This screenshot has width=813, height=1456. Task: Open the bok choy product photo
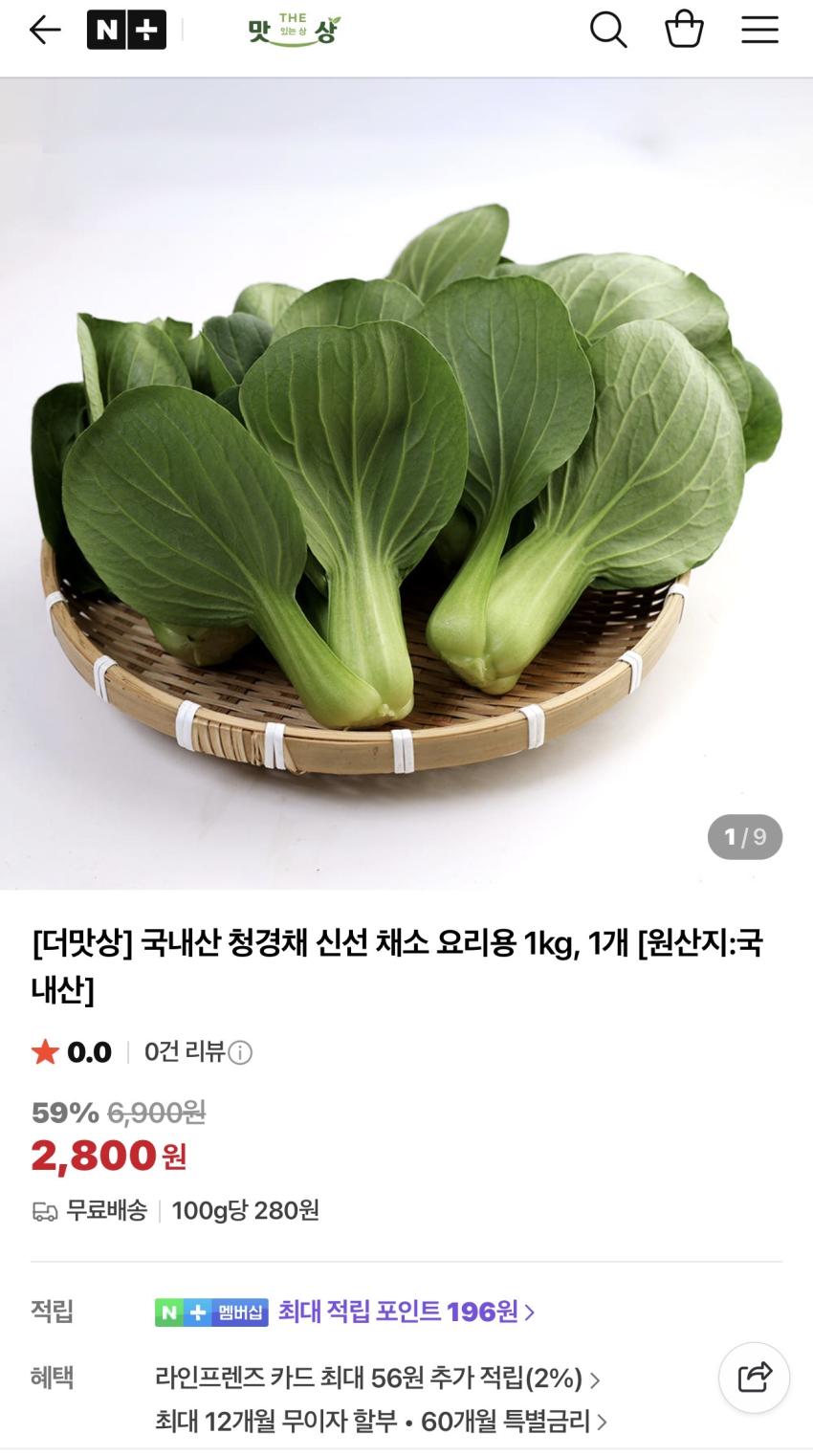[406, 483]
